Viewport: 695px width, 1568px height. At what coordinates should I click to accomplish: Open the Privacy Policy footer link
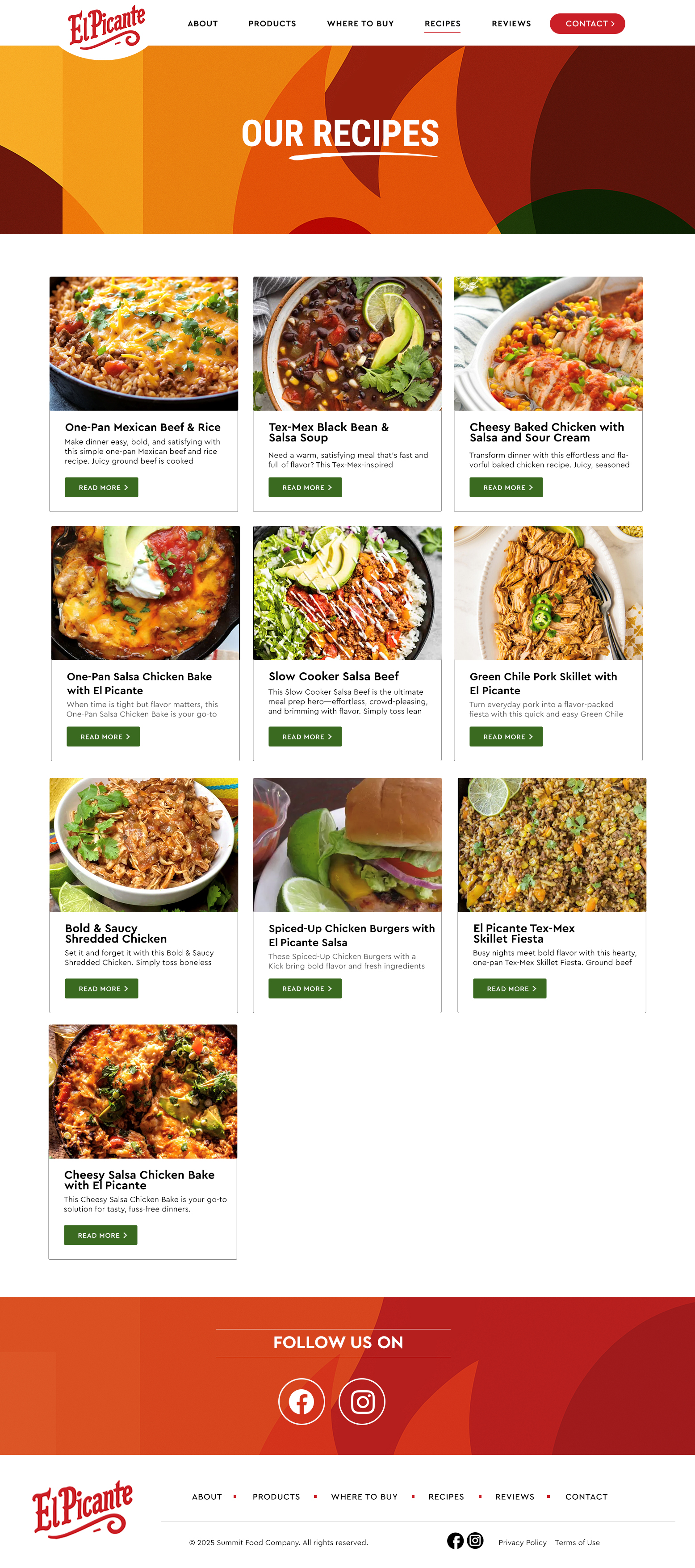pyautogui.click(x=522, y=1543)
